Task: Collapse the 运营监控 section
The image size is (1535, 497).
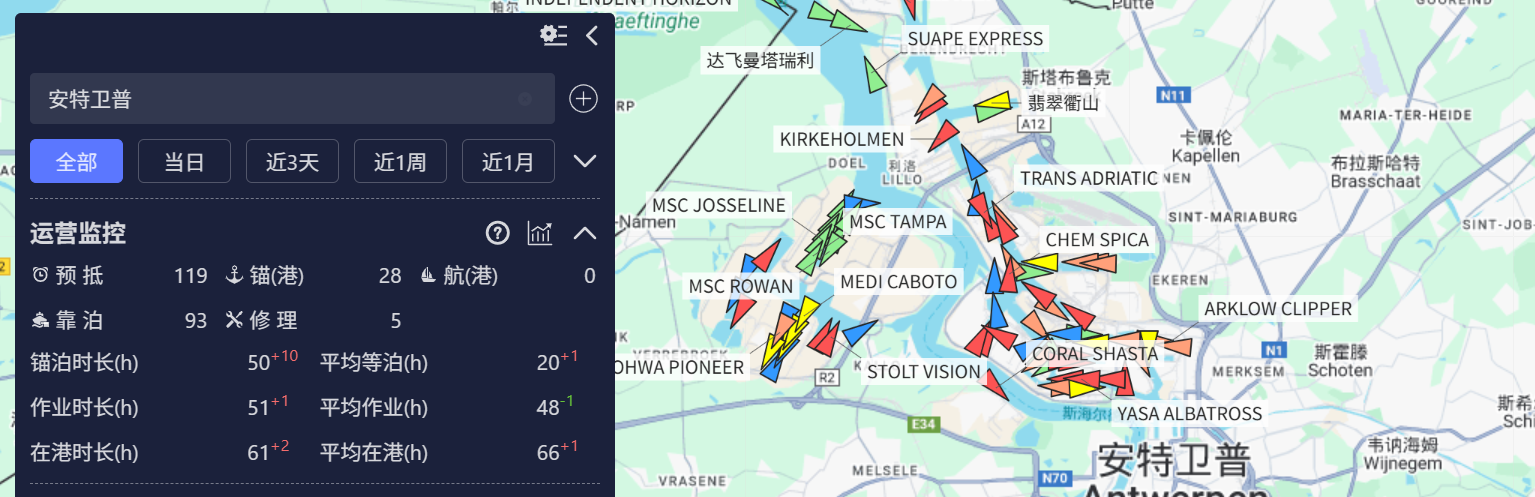Action: click(584, 233)
